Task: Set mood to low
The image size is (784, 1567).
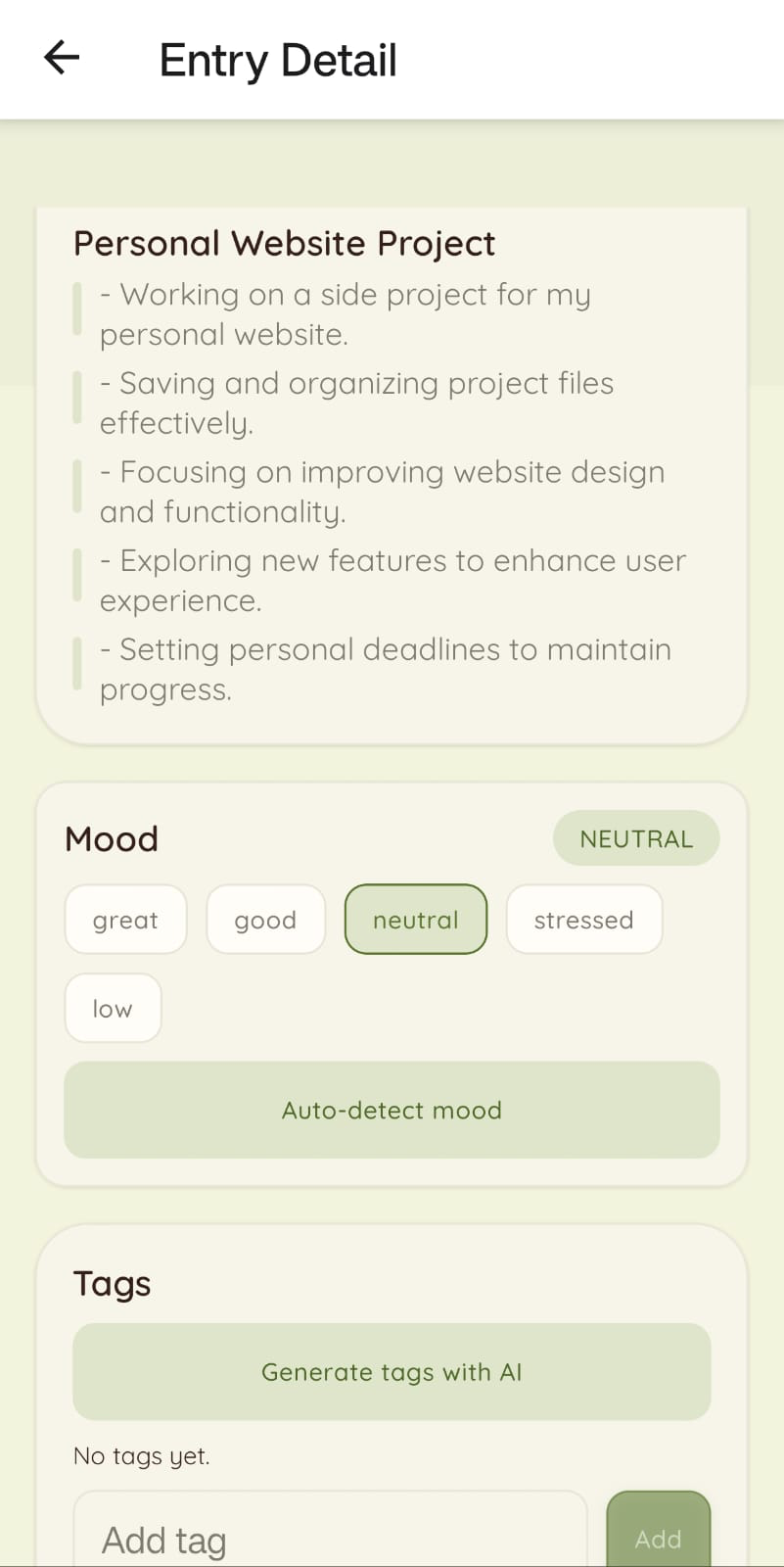Action: 113,1008
